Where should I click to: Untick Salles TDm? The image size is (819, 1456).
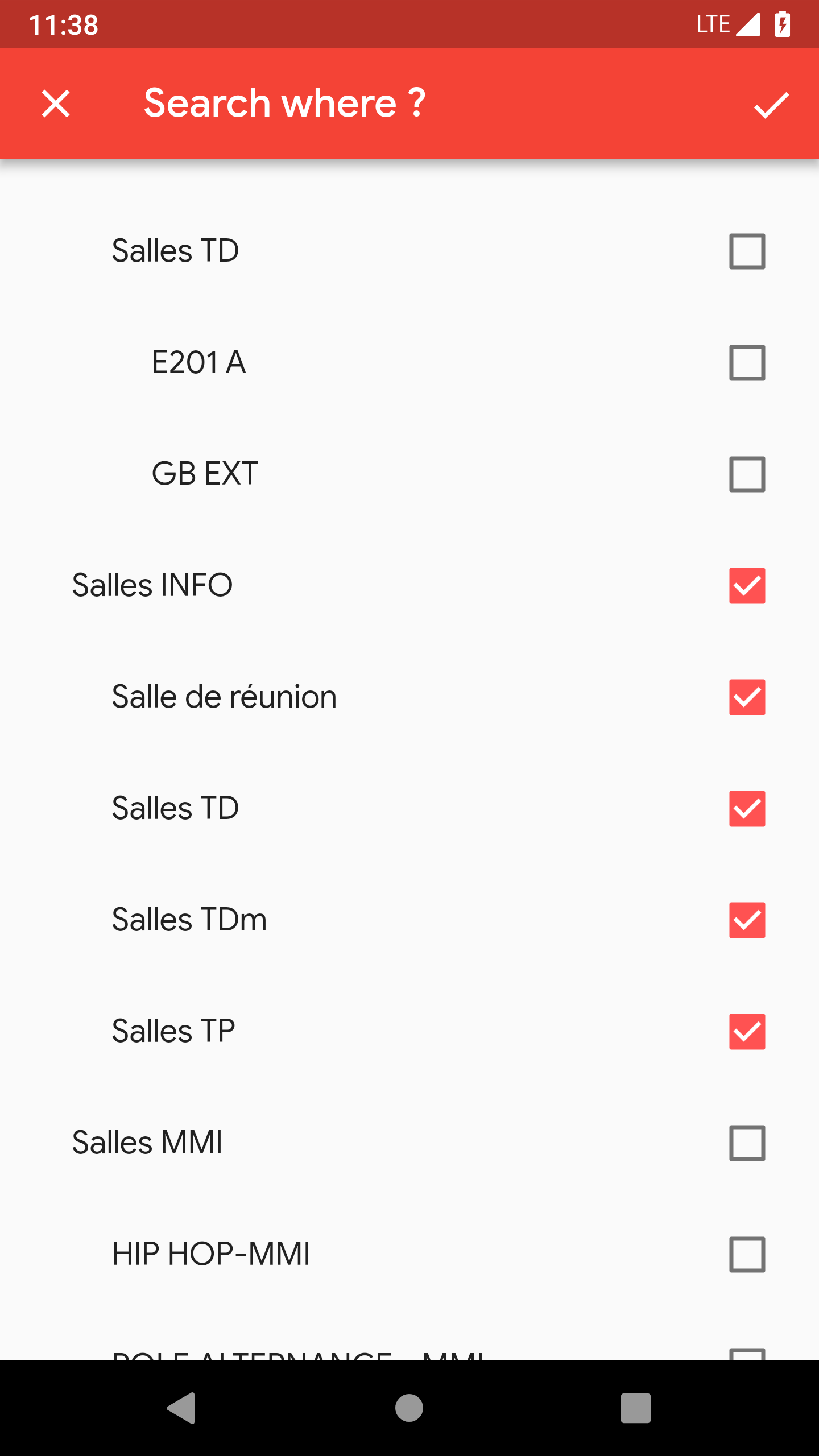(x=747, y=920)
